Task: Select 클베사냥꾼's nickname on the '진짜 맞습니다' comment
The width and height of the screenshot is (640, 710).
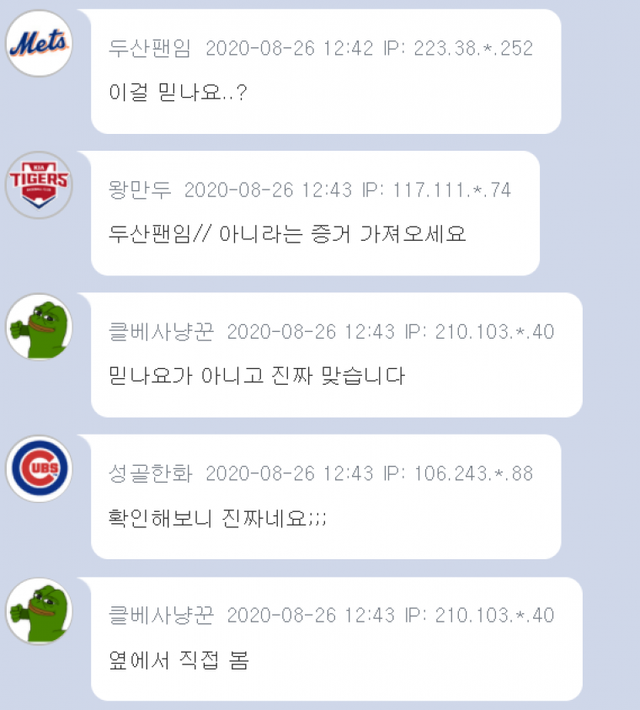Action: click(x=160, y=332)
